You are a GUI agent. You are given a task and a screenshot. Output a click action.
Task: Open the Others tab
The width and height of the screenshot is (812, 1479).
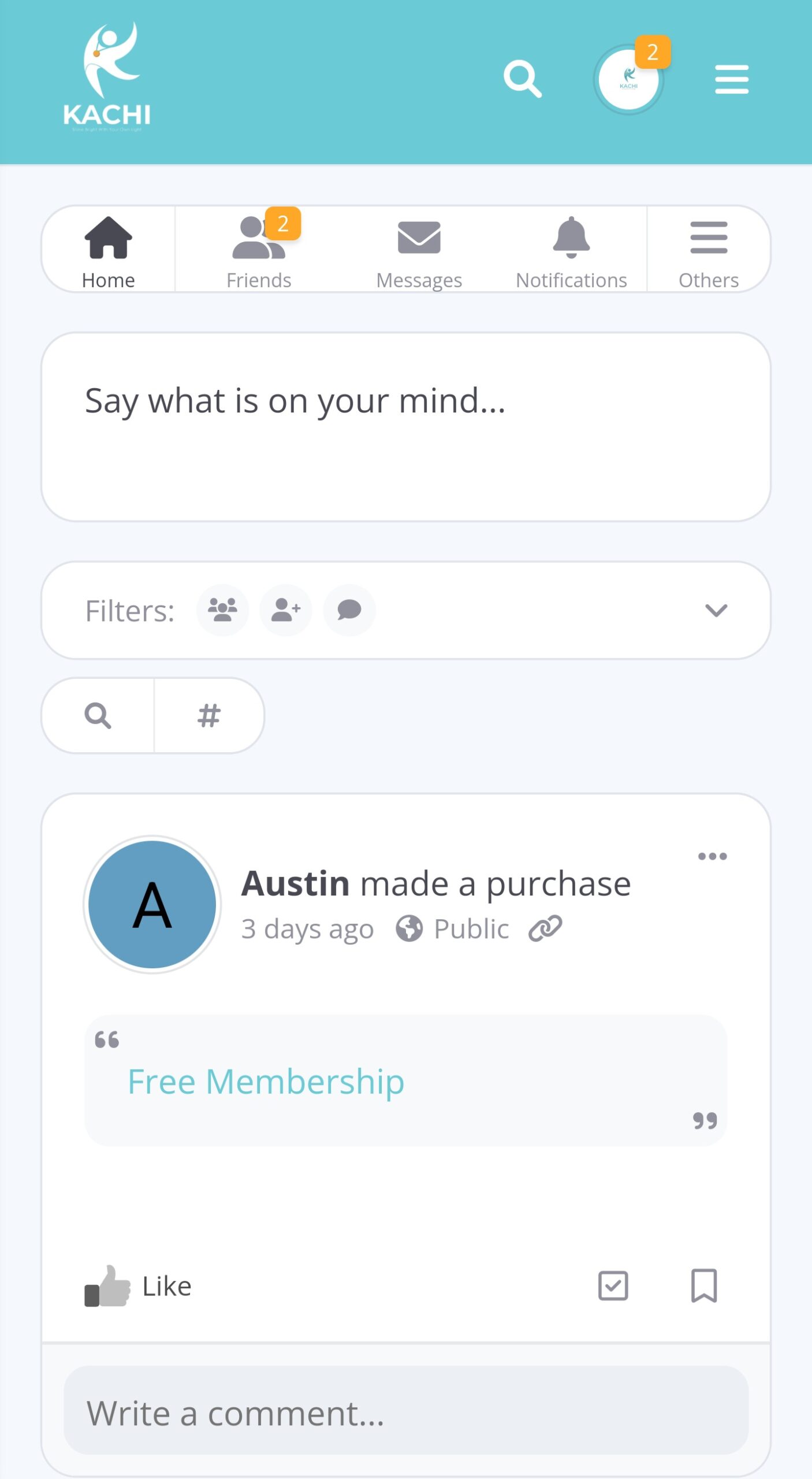click(709, 250)
